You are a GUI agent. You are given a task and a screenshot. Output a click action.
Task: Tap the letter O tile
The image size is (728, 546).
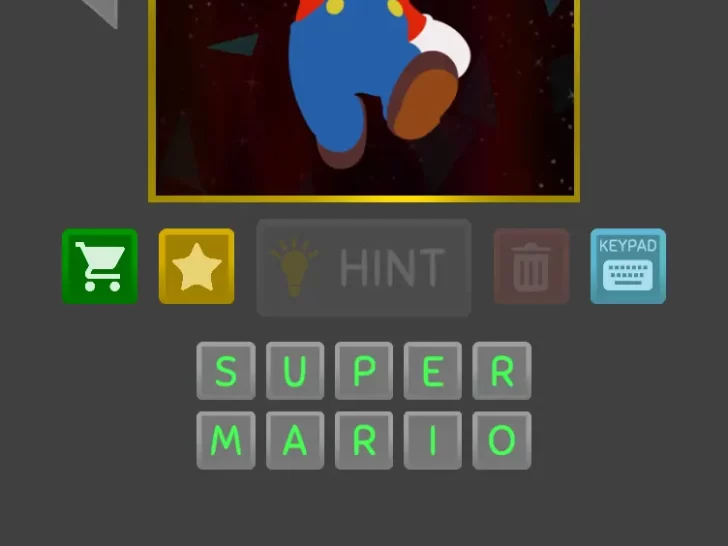pyautogui.click(x=502, y=440)
